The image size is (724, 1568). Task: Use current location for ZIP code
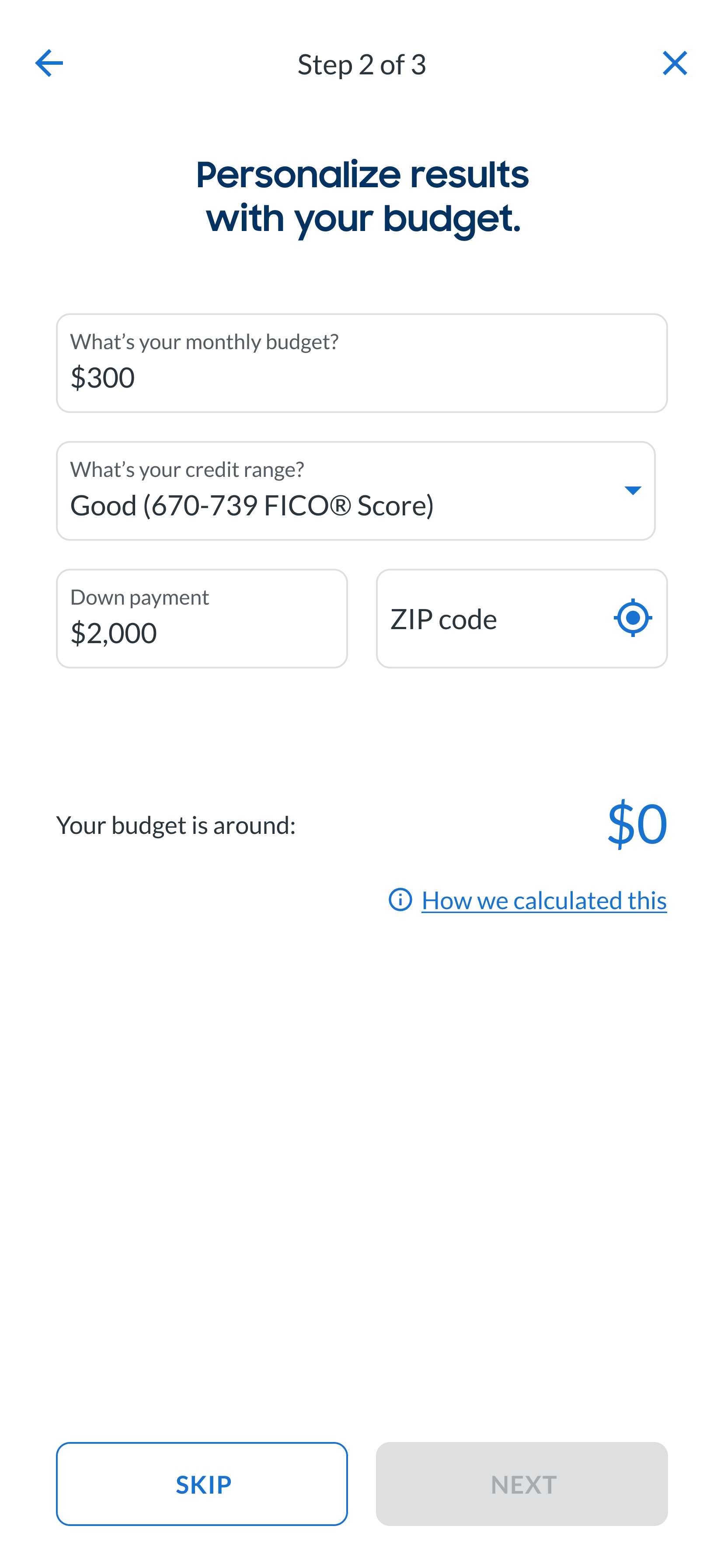tap(633, 618)
